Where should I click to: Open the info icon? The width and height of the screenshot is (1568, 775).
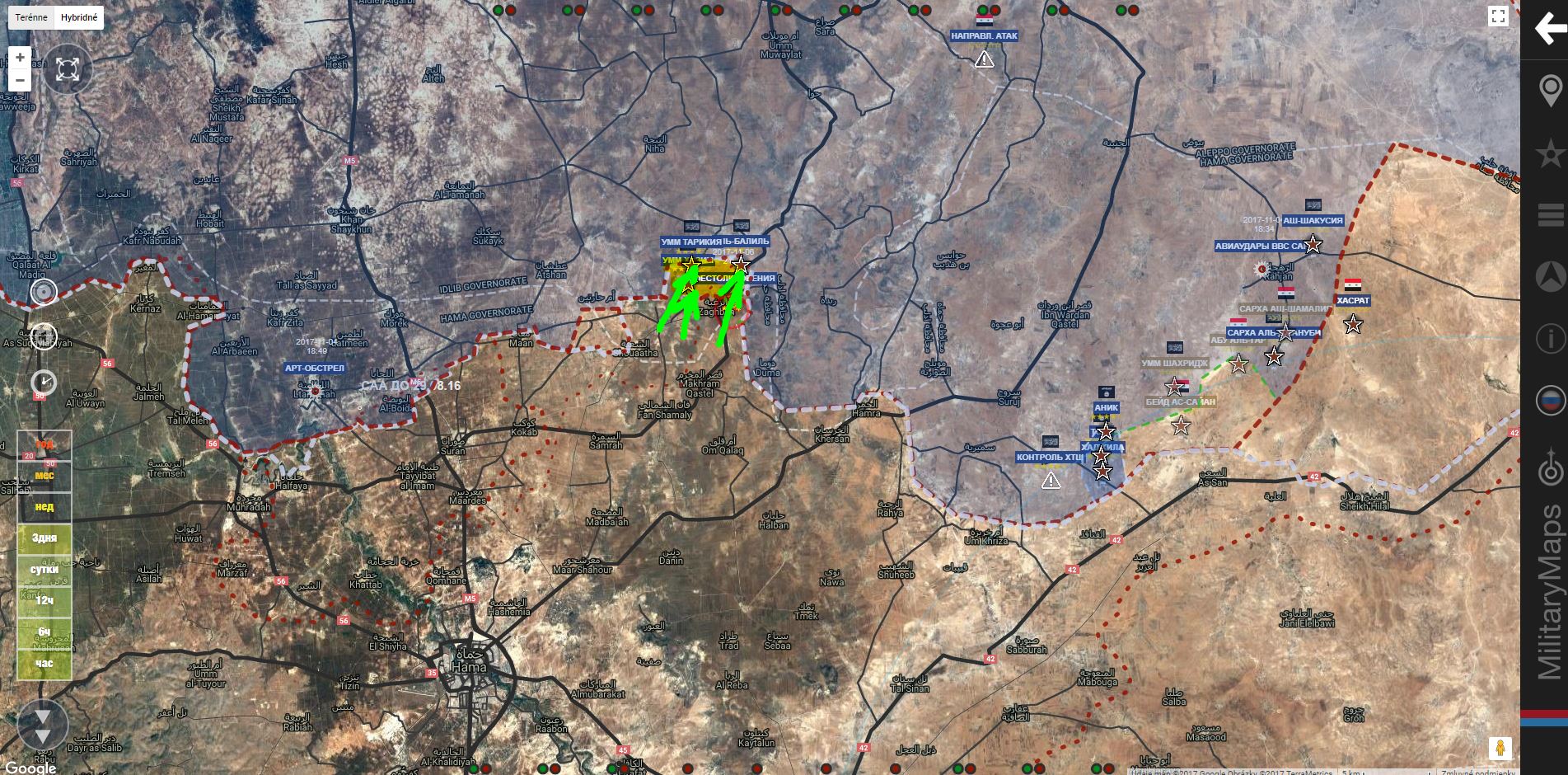[x=1551, y=338]
